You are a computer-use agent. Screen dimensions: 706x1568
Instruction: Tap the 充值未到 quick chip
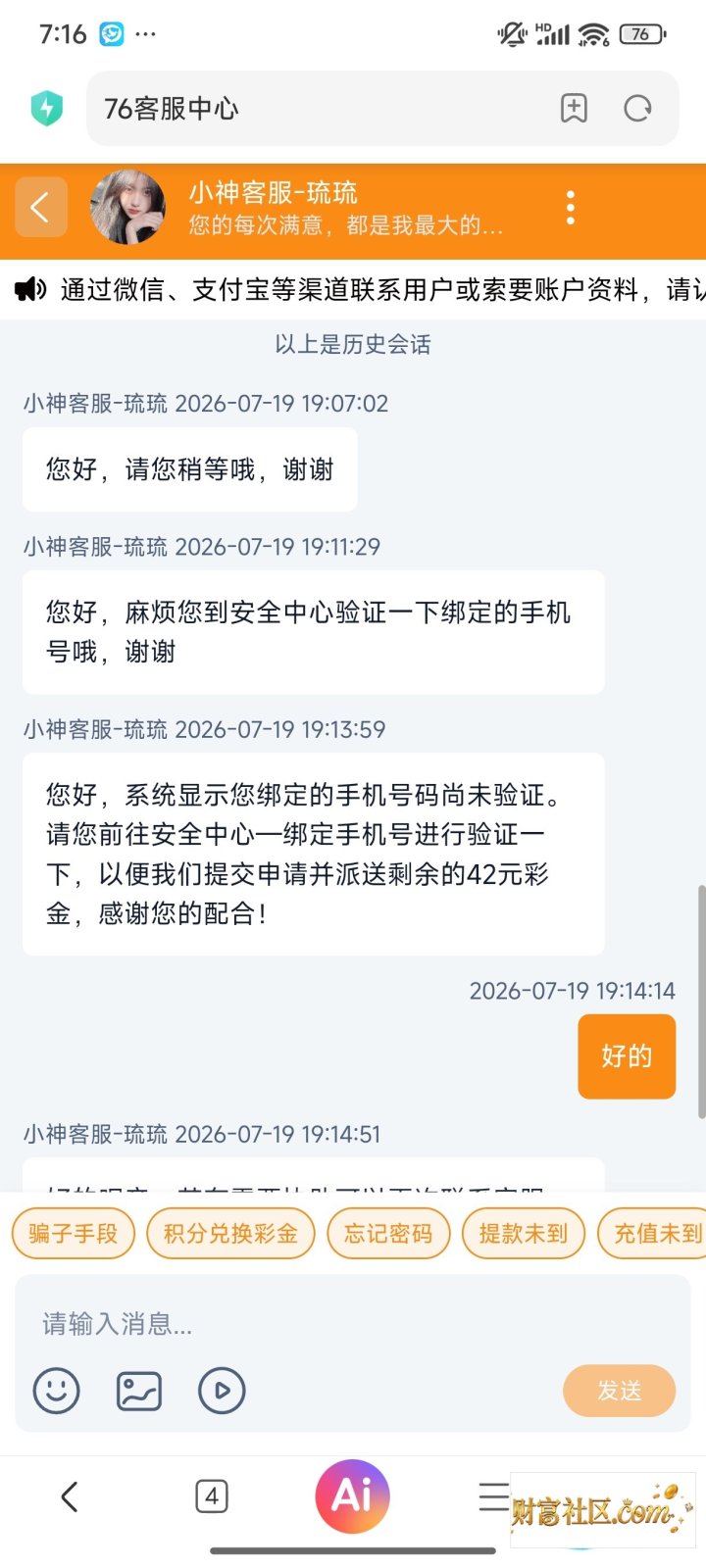coord(652,1233)
